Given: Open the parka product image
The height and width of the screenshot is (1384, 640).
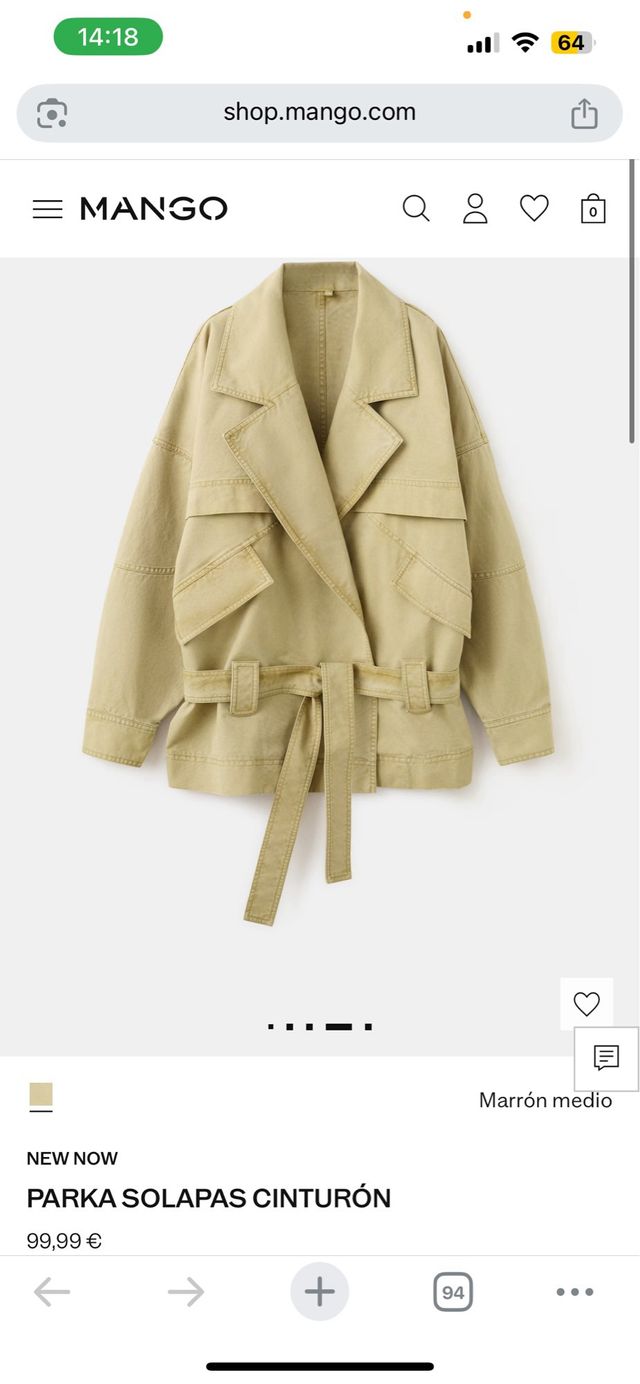Looking at the screenshot, I should [x=318, y=600].
